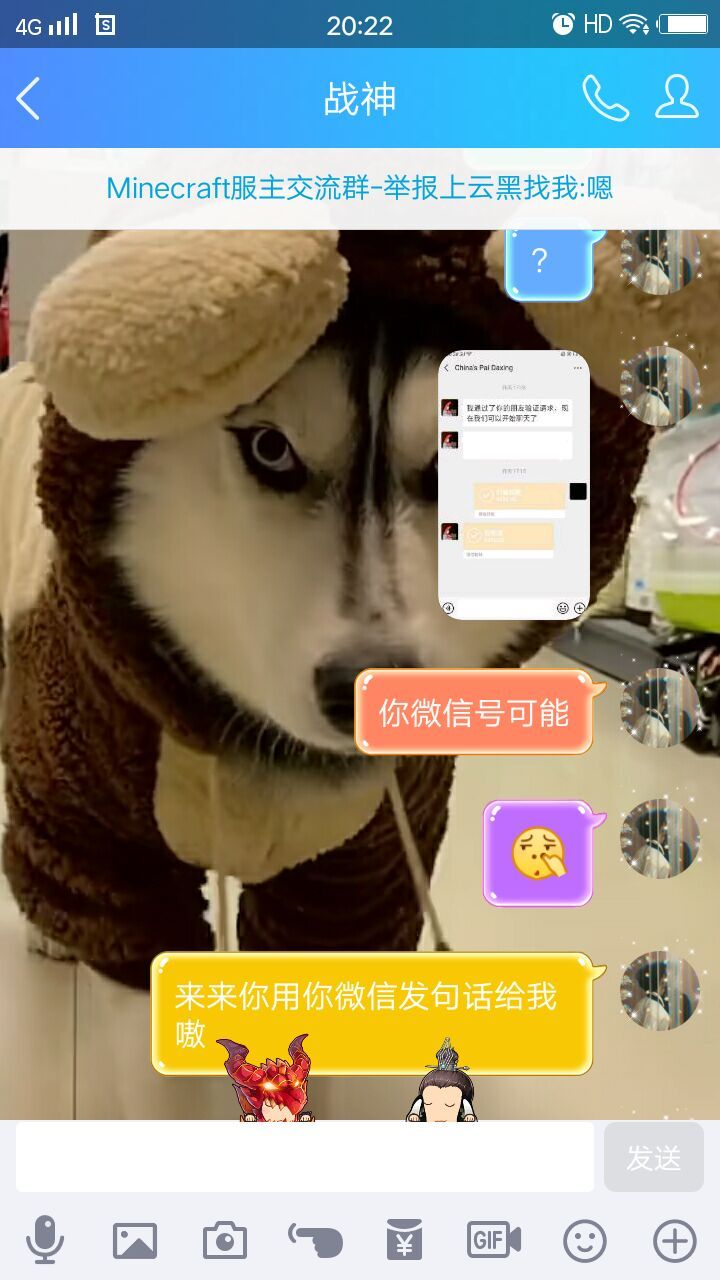Send a red envelope
Screen dimensions: 720x1280
click(x=404, y=1241)
